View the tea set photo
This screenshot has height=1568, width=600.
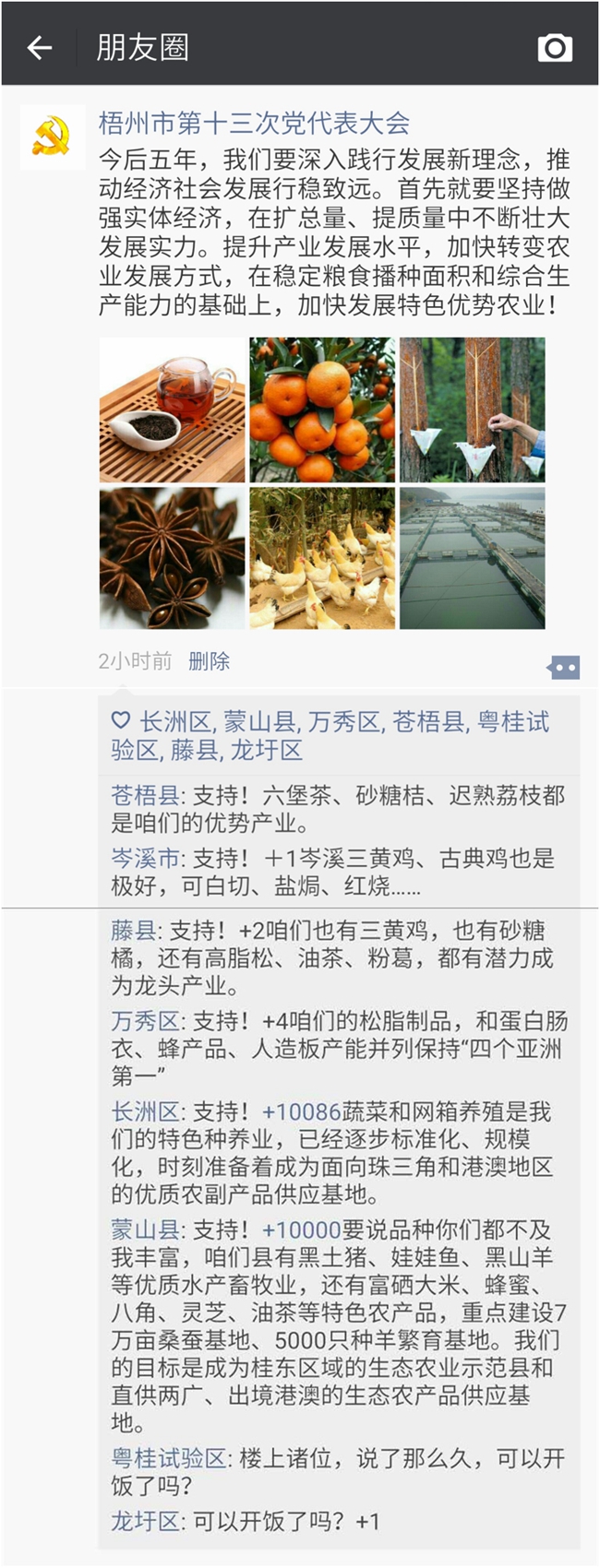coord(173,410)
